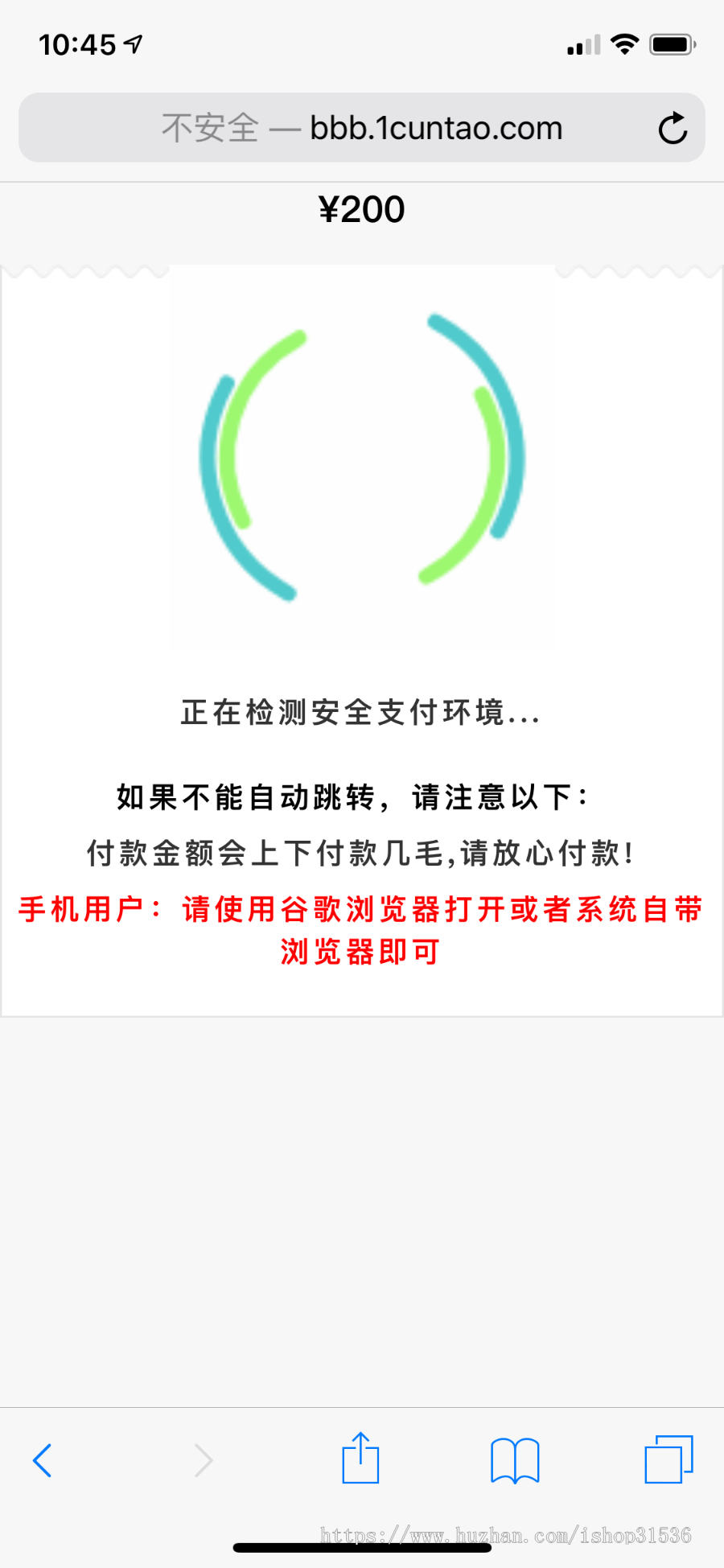724x1568 pixels.
Task: Tap the '不安全' security label
Action: [208, 127]
